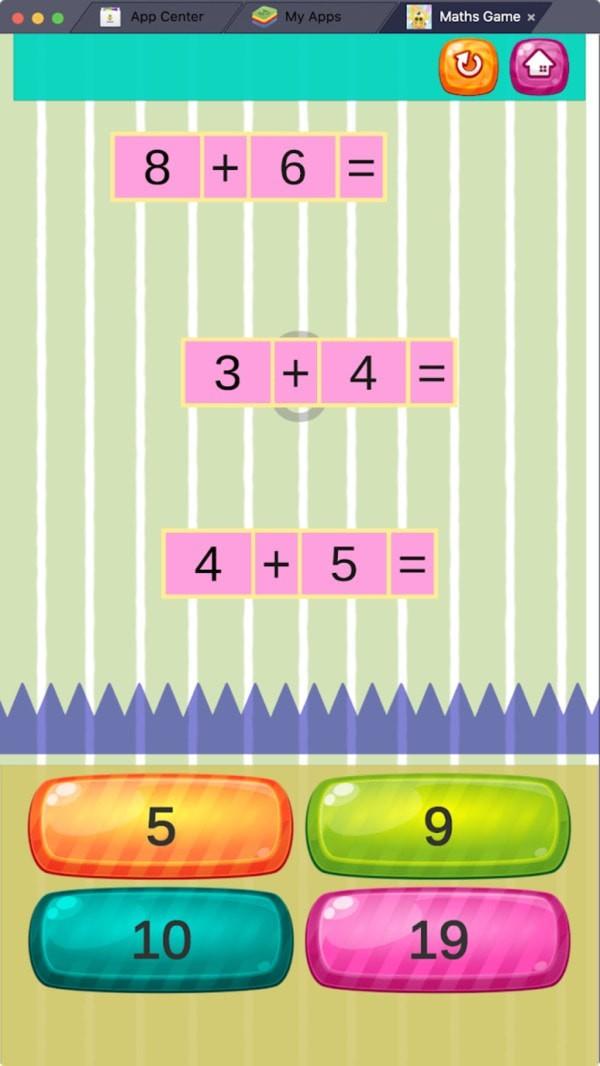Image resolution: width=600 pixels, height=1066 pixels.
Task: Choose answer 9
Action: (438, 826)
